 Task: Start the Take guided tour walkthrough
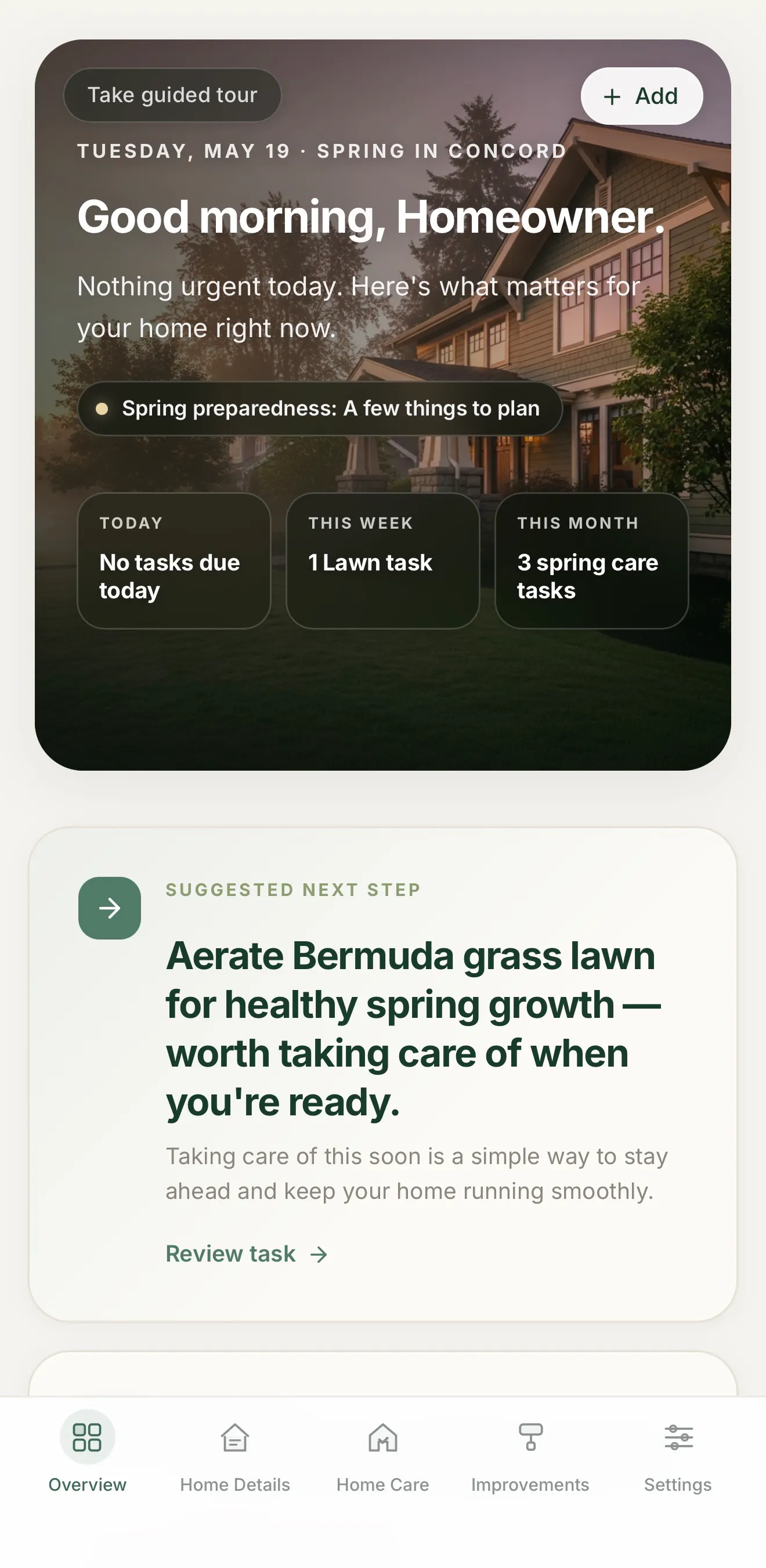coord(172,95)
